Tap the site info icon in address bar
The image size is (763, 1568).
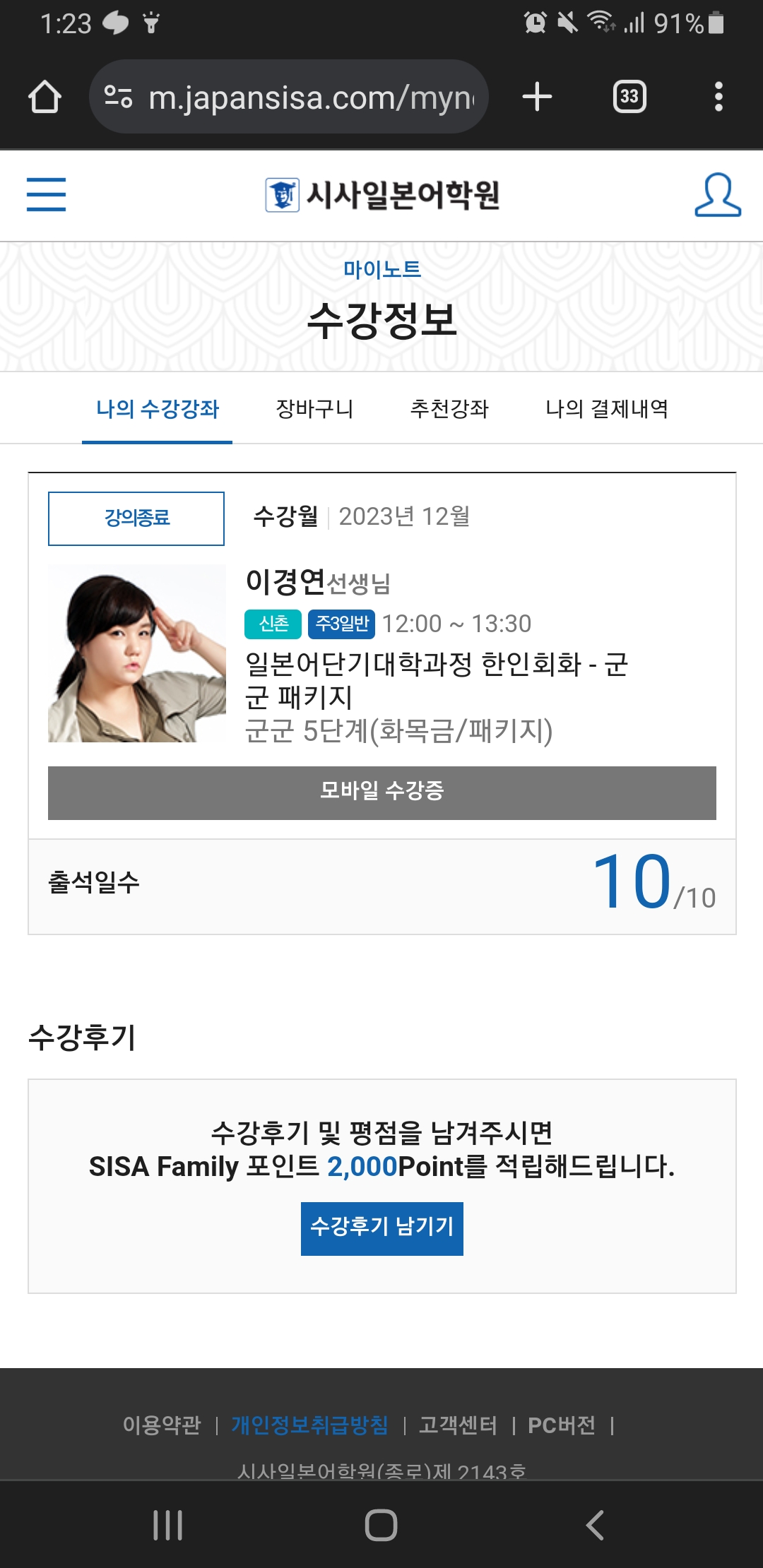pyautogui.click(x=120, y=99)
